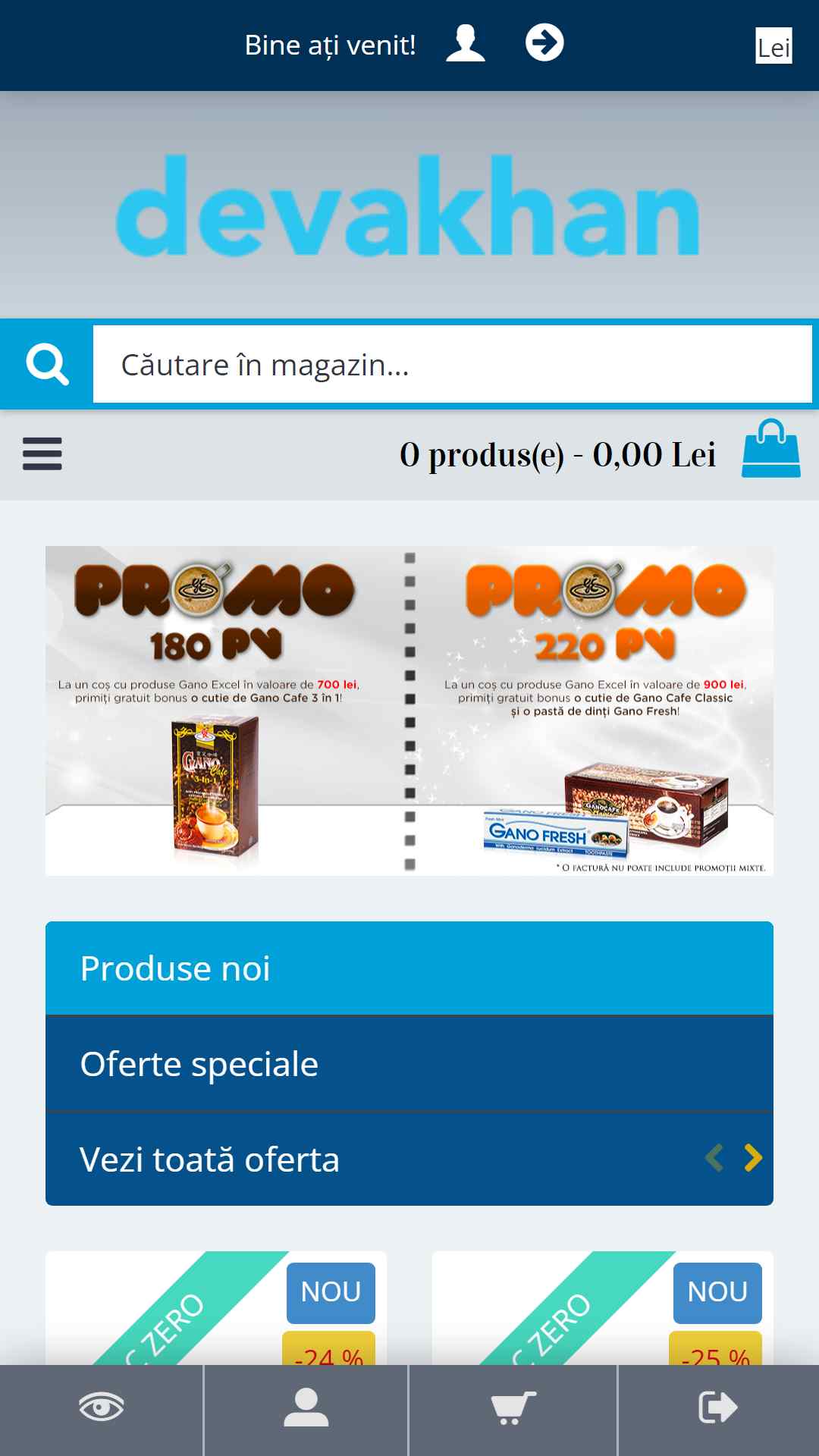Open profile from the bottom bar
This screenshot has height=1456, width=819.
[306, 1407]
